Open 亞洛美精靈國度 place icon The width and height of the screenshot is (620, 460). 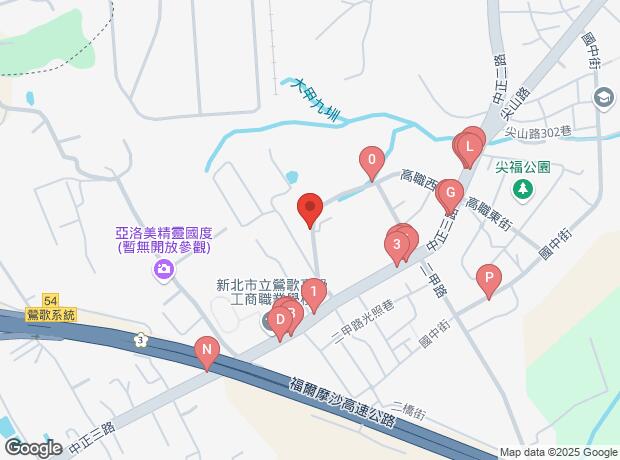(x=163, y=269)
